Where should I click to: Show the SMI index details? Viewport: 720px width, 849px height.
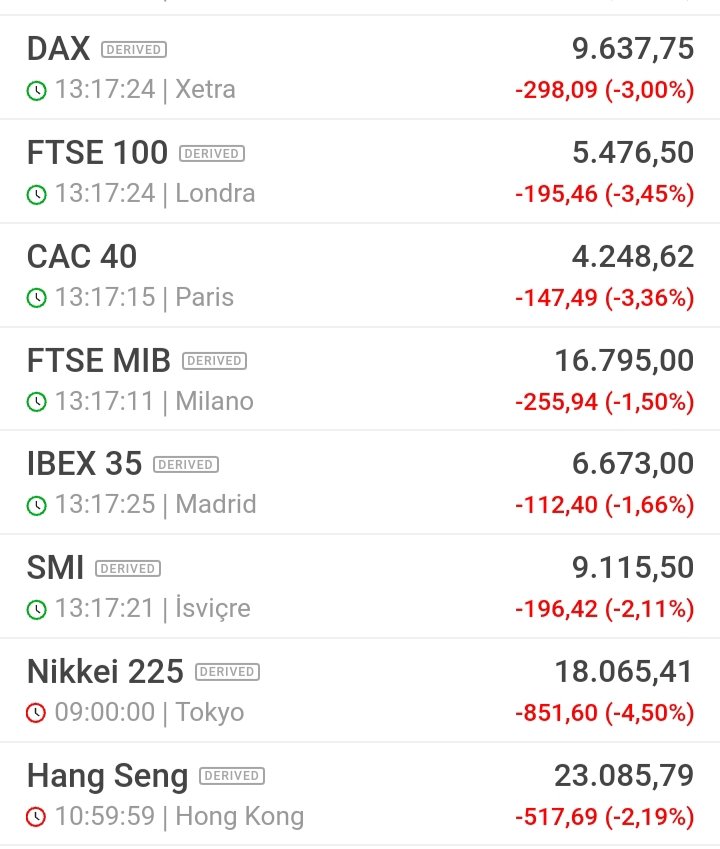(x=360, y=587)
